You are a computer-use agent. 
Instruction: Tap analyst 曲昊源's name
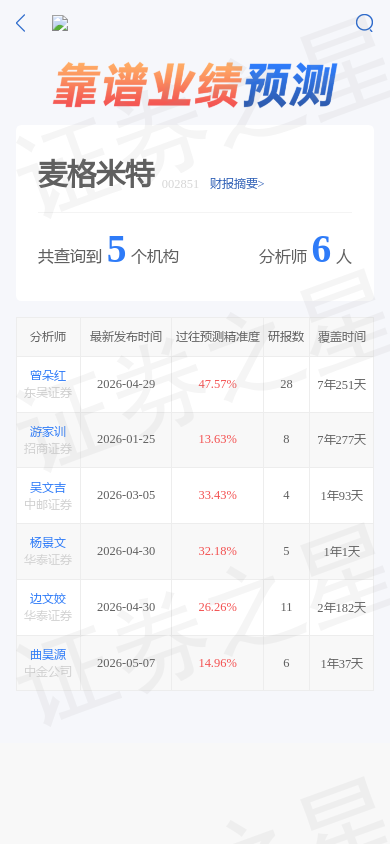coord(48,655)
